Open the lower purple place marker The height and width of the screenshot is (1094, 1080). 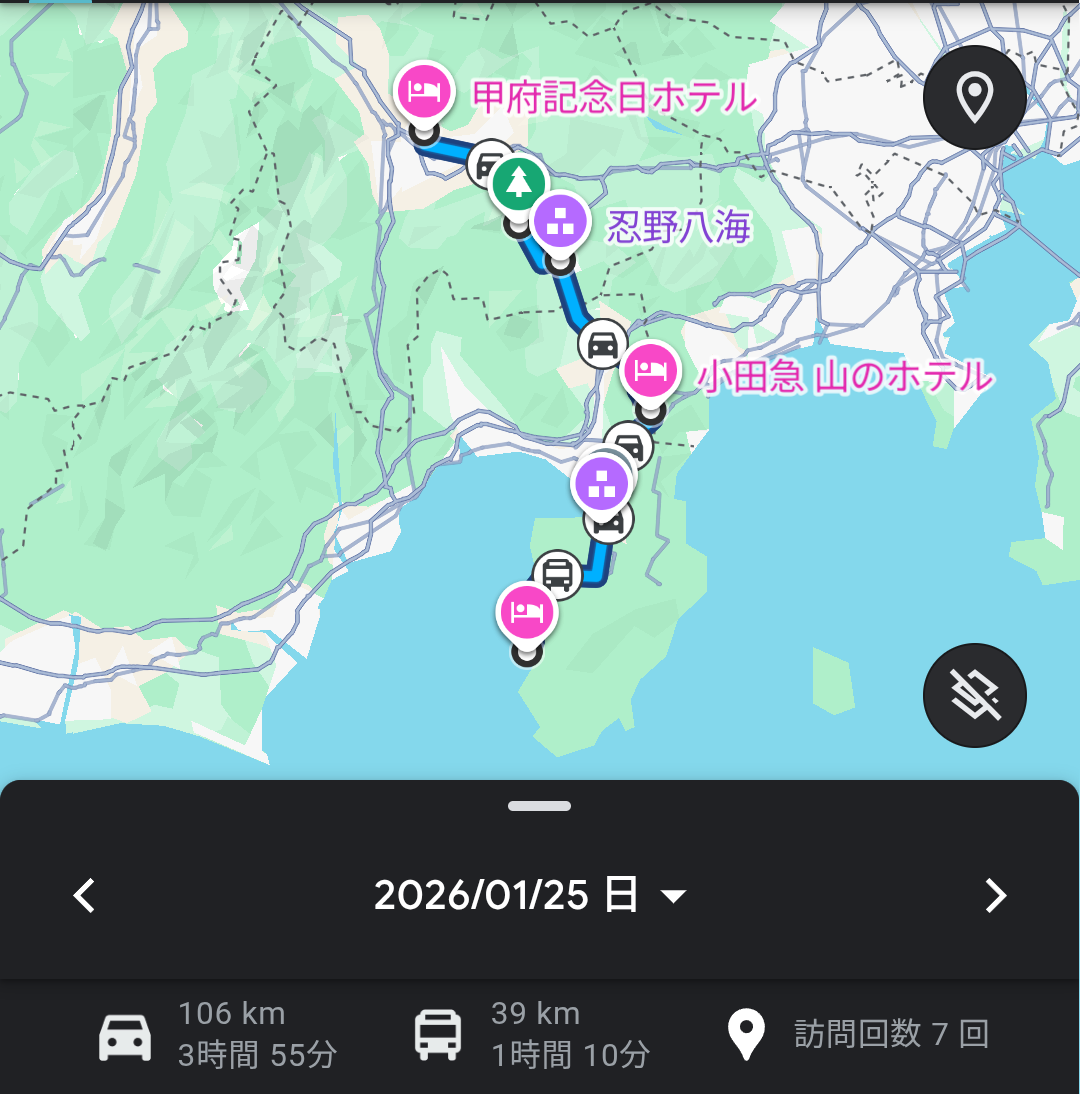[x=602, y=482]
